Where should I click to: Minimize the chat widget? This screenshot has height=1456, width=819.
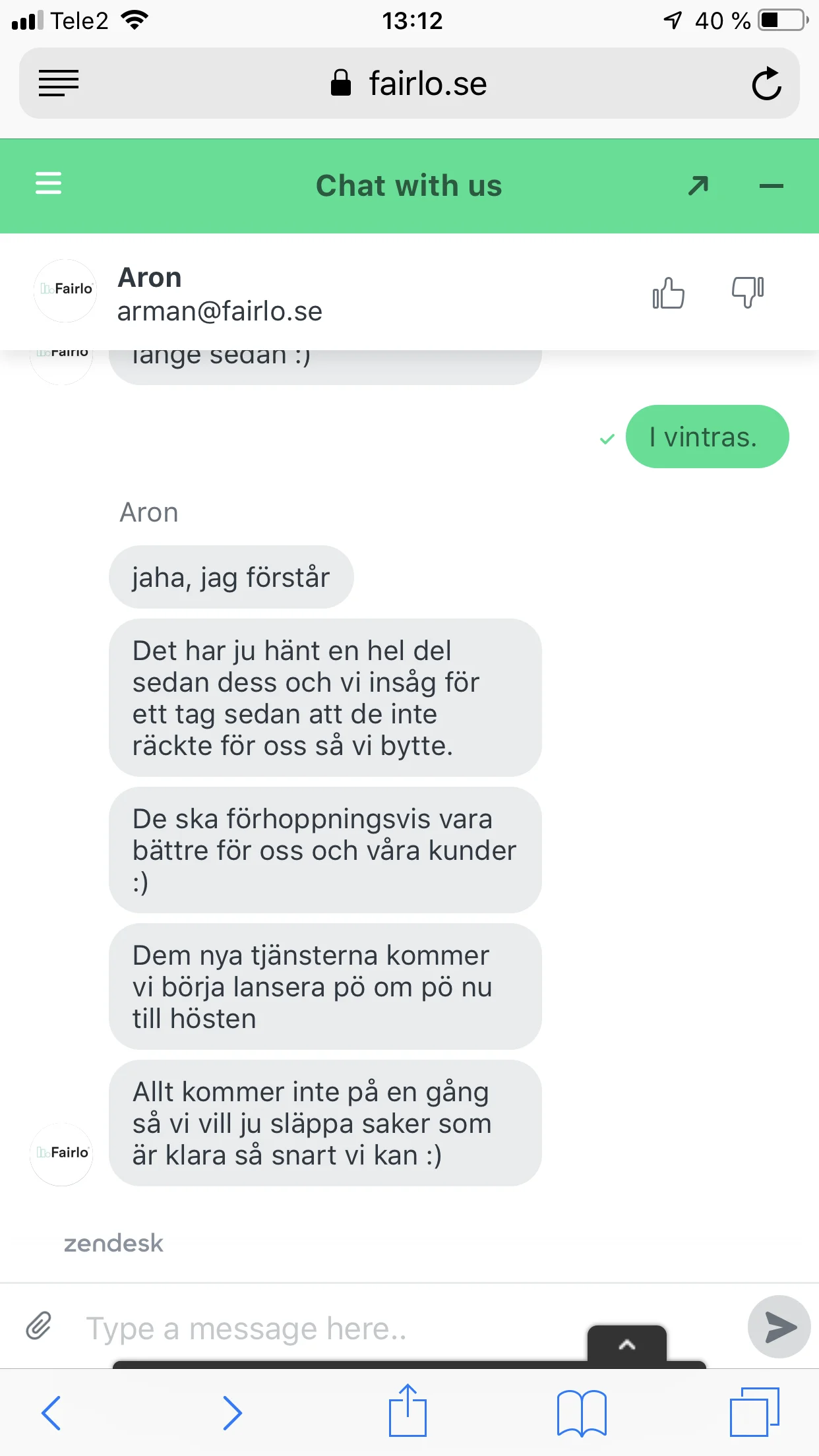click(x=771, y=186)
